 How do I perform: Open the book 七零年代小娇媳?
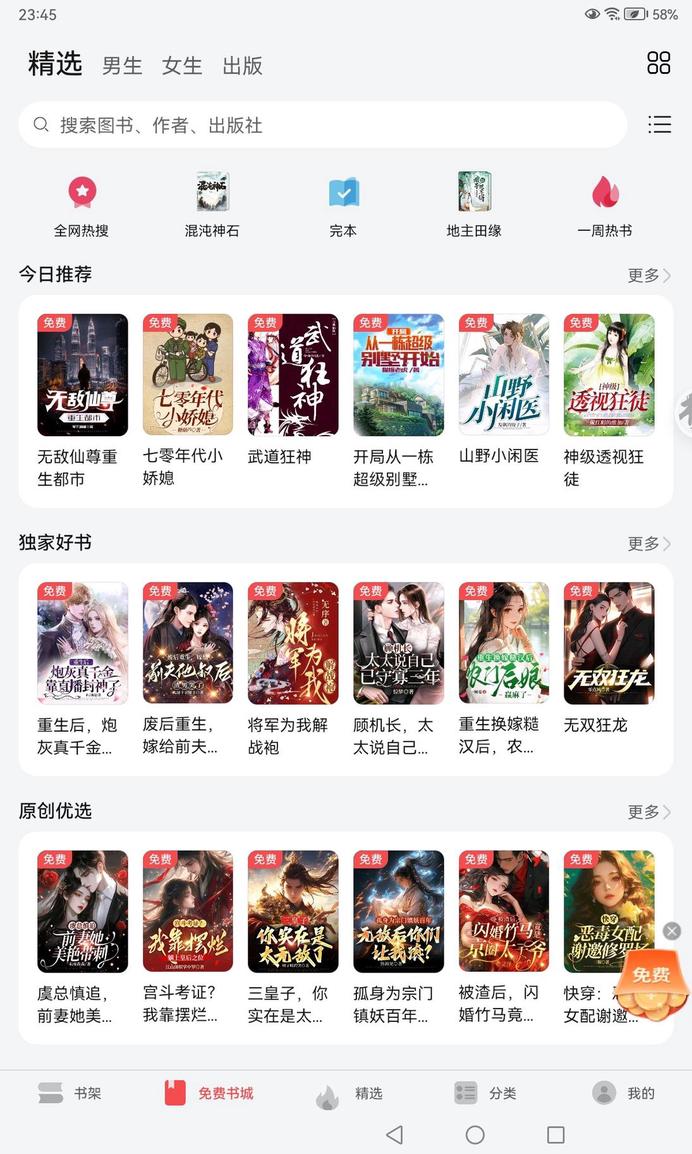tap(187, 375)
